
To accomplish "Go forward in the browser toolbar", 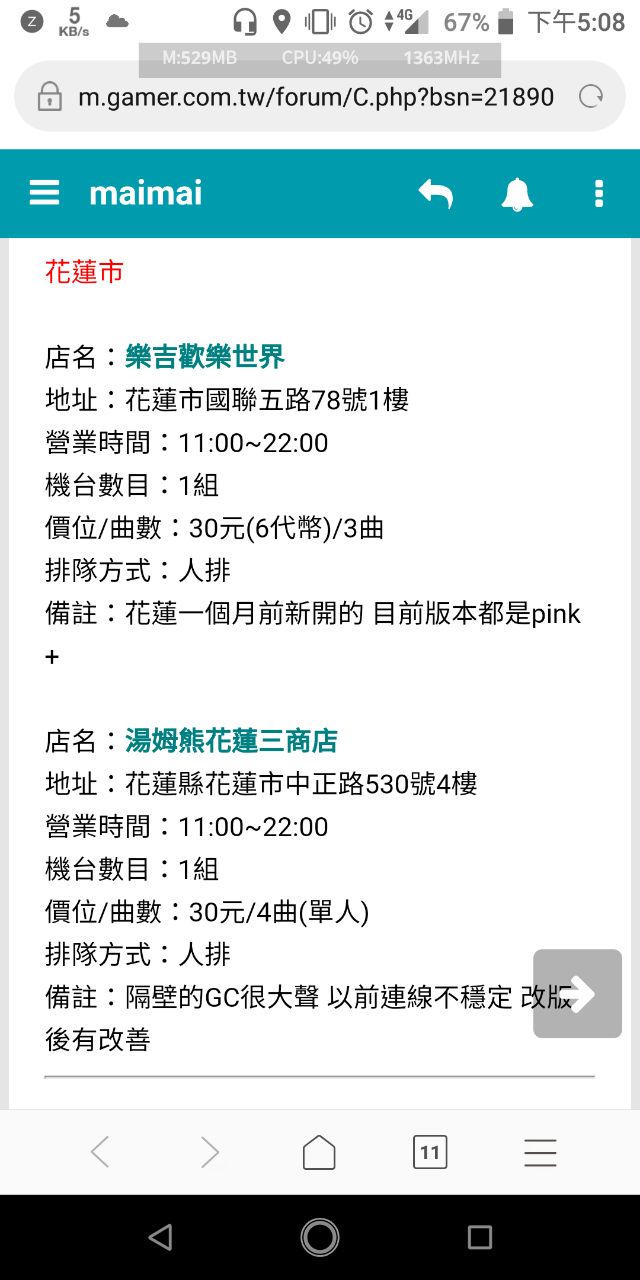I will 210,1153.
